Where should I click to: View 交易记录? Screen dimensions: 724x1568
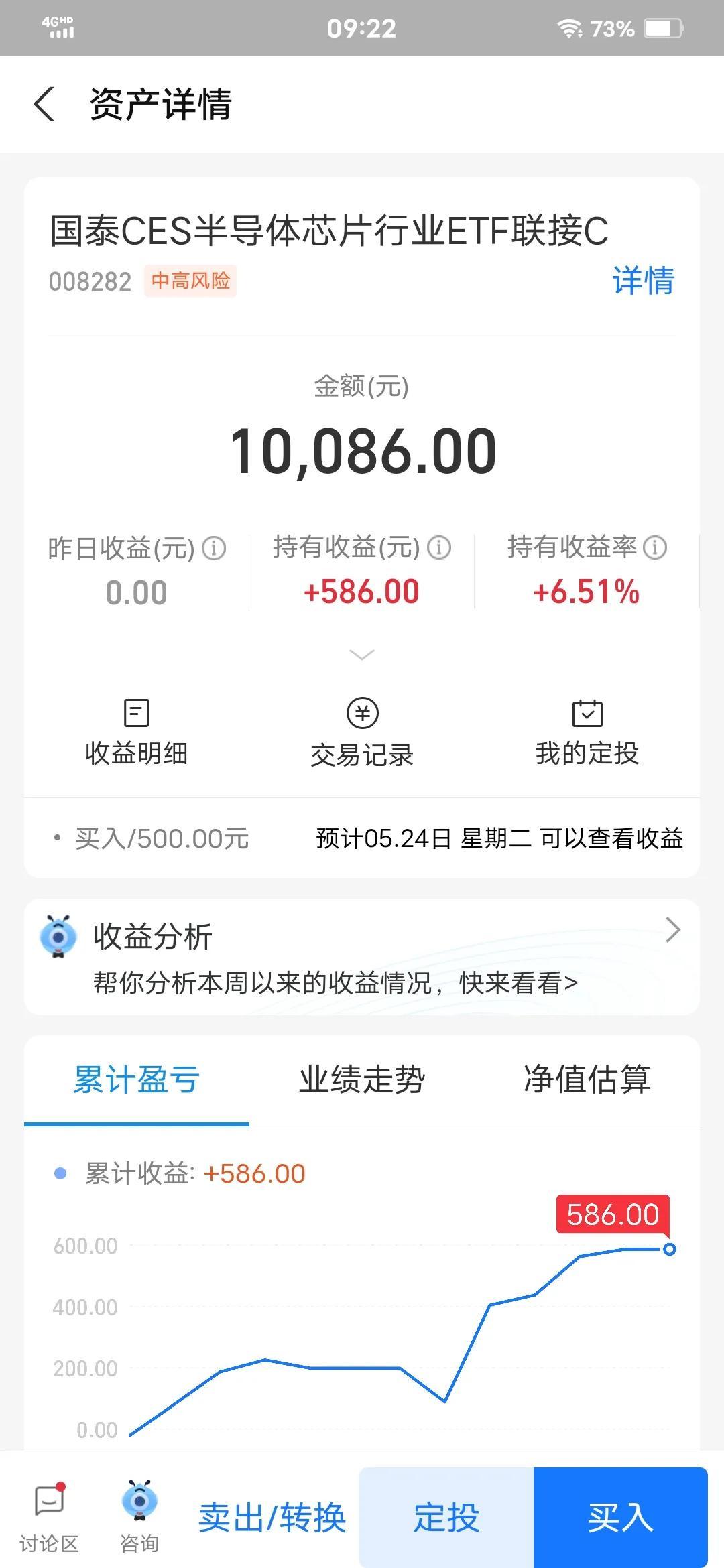pos(362,733)
